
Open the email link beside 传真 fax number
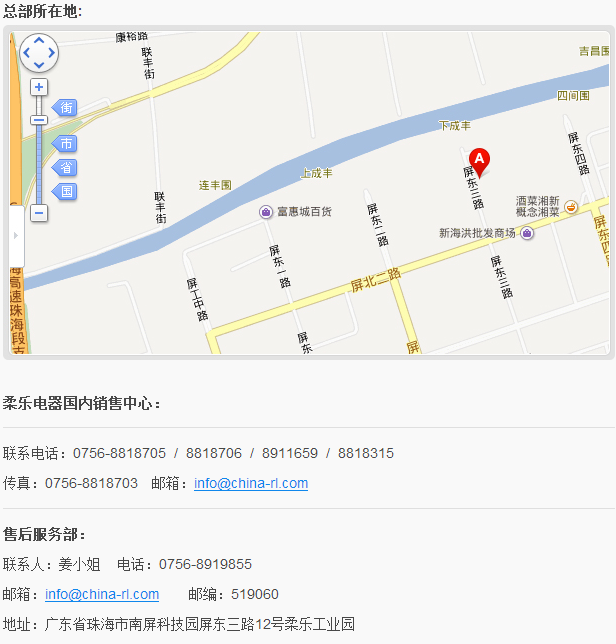[251, 483]
